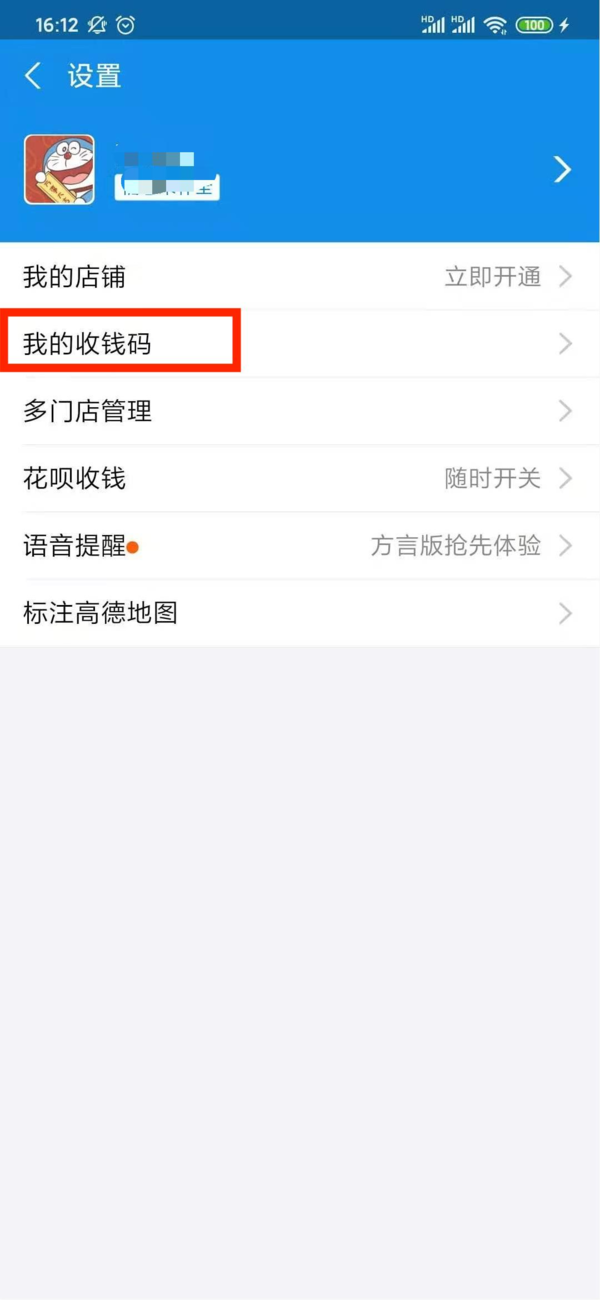This screenshot has width=600, height=1300.
Task: Open 多门店管理 settings
Action: [x=300, y=411]
